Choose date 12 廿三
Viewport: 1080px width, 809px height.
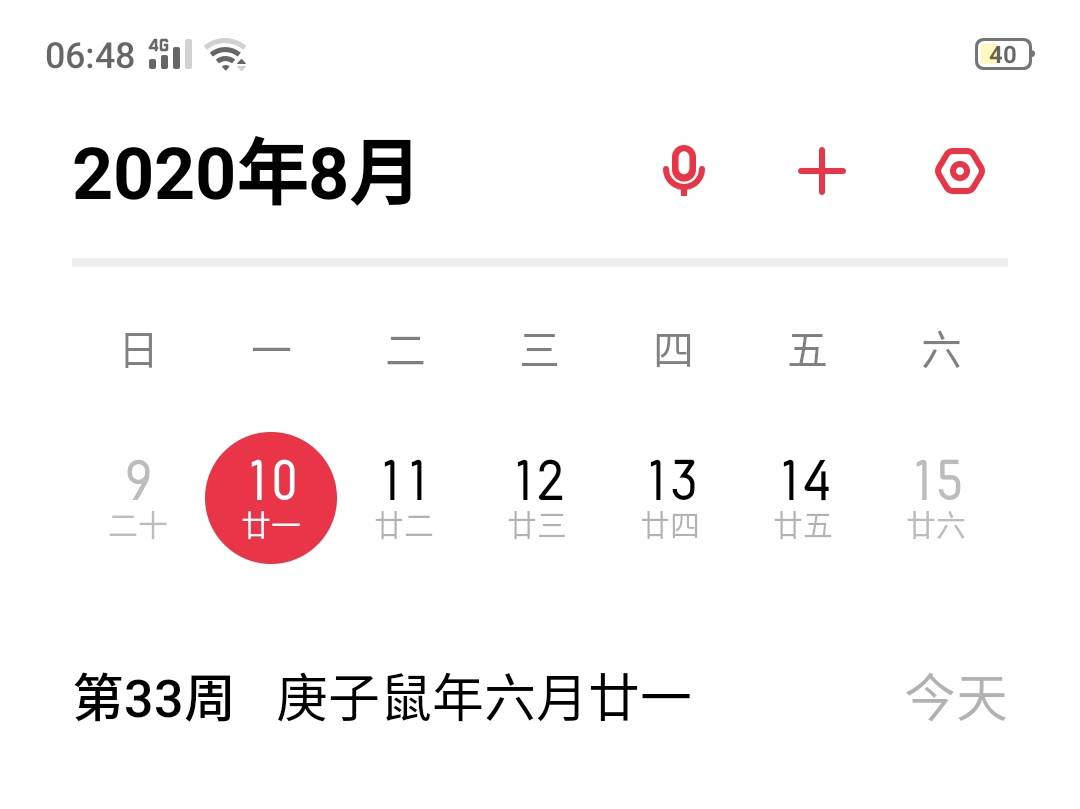click(x=538, y=498)
